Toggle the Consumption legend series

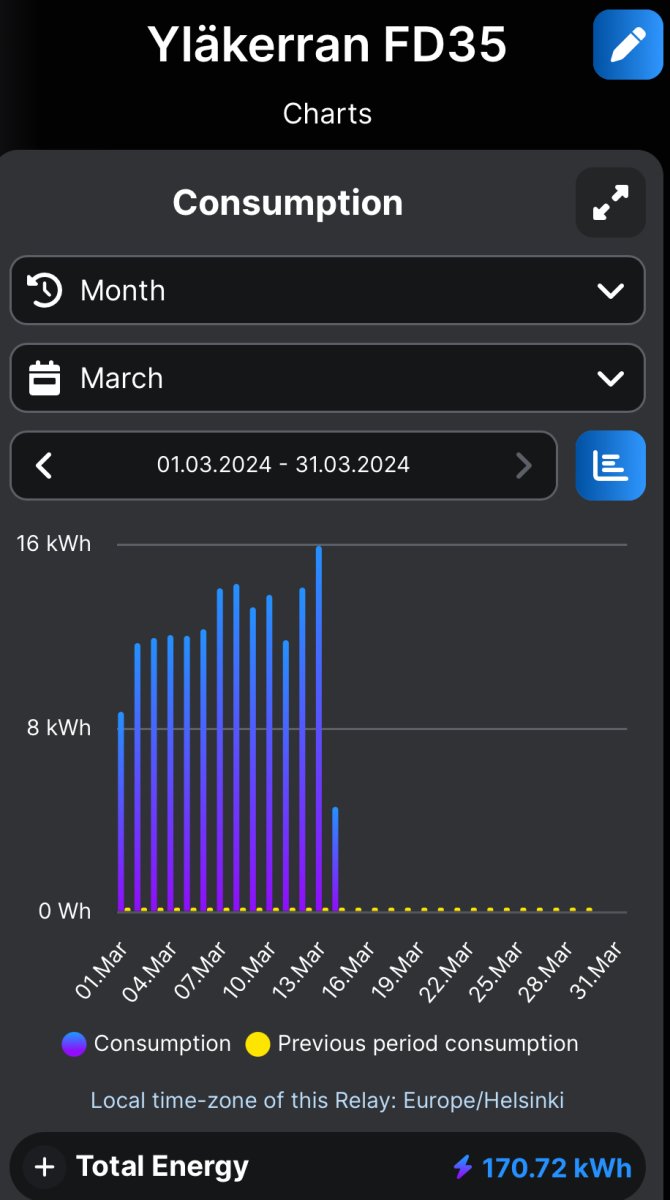(147, 1044)
